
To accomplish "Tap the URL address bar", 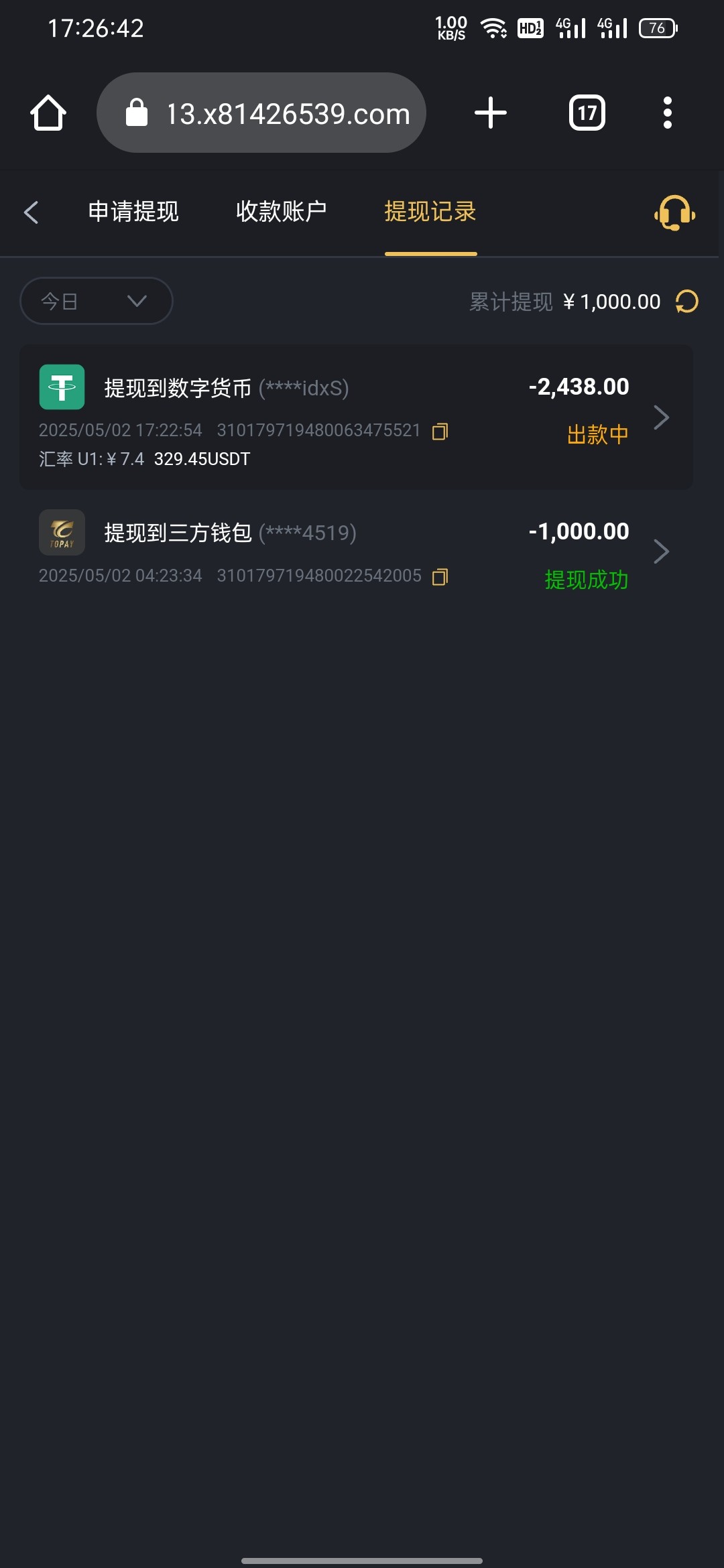I will pyautogui.click(x=261, y=113).
